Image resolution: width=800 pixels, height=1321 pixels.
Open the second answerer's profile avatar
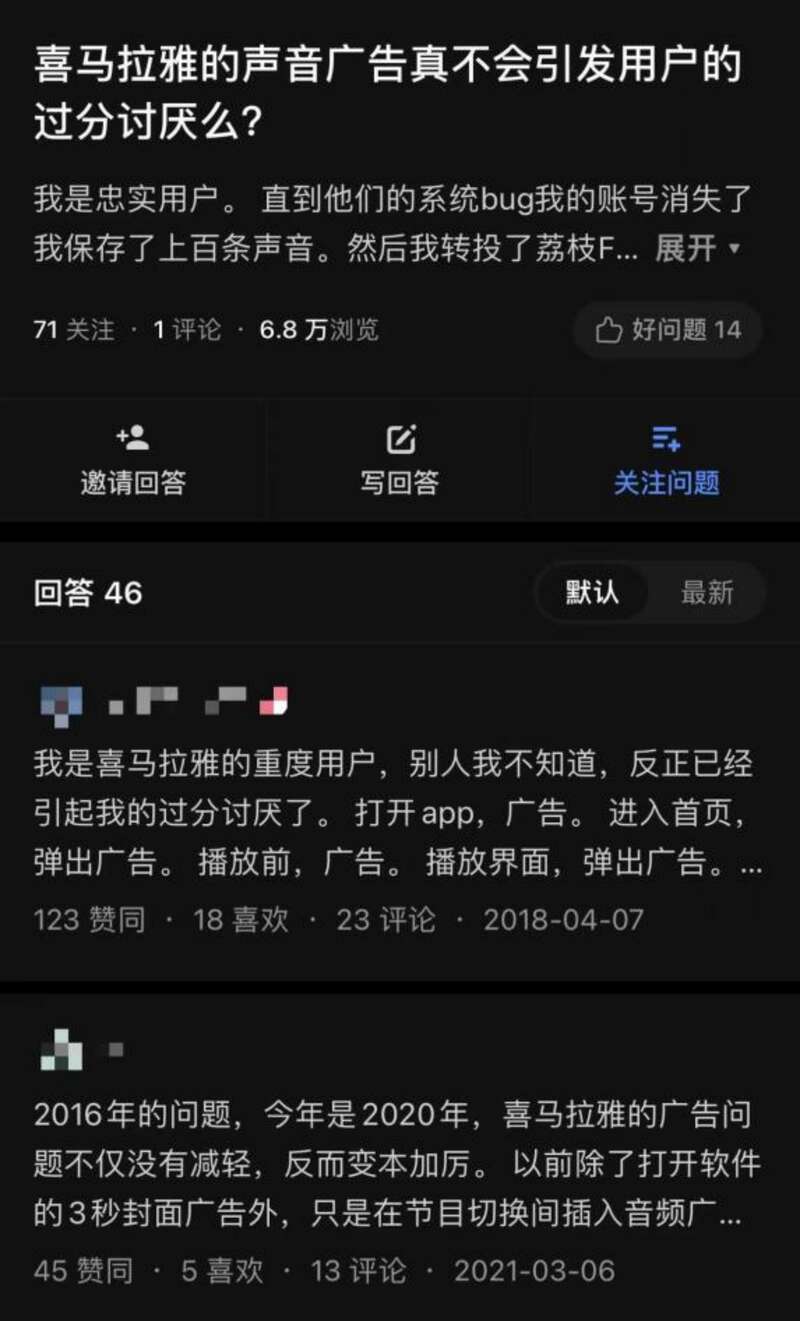click(60, 1050)
